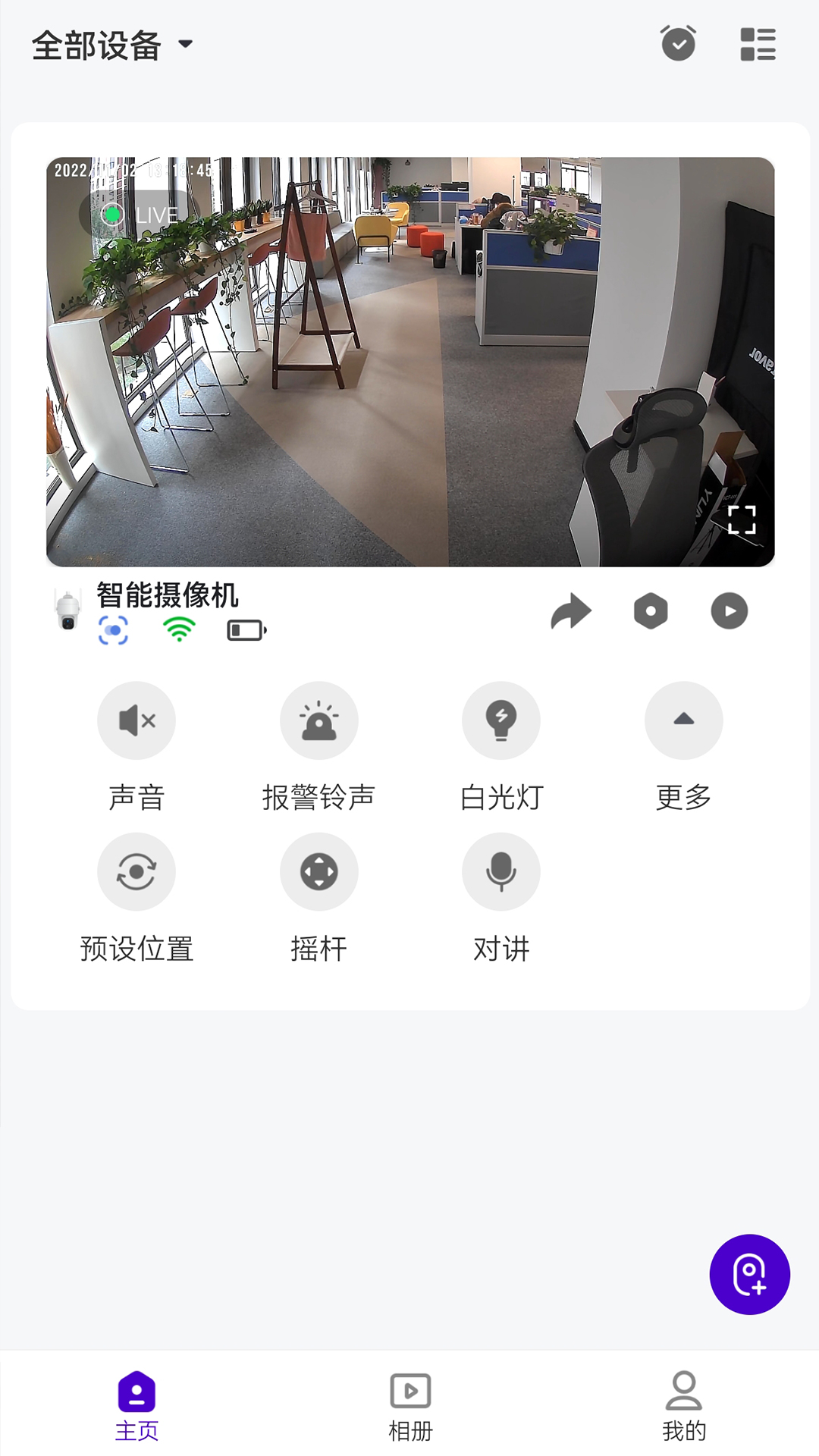Screen dimensions: 819x1456
Task: Open 预设位置 preset positions
Action: [x=136, y=871]
